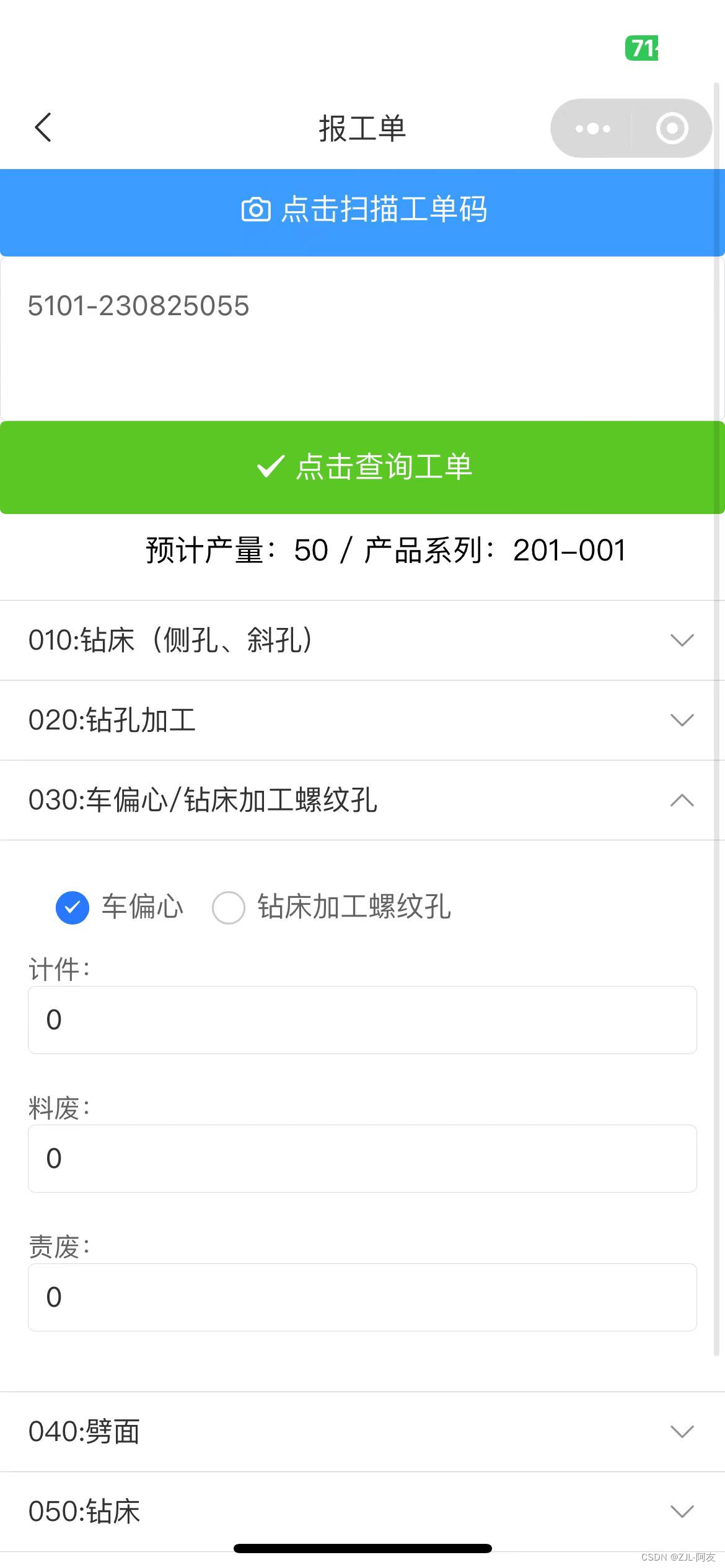
Task: Click the 报工单 page title
Action: (362, 128)
